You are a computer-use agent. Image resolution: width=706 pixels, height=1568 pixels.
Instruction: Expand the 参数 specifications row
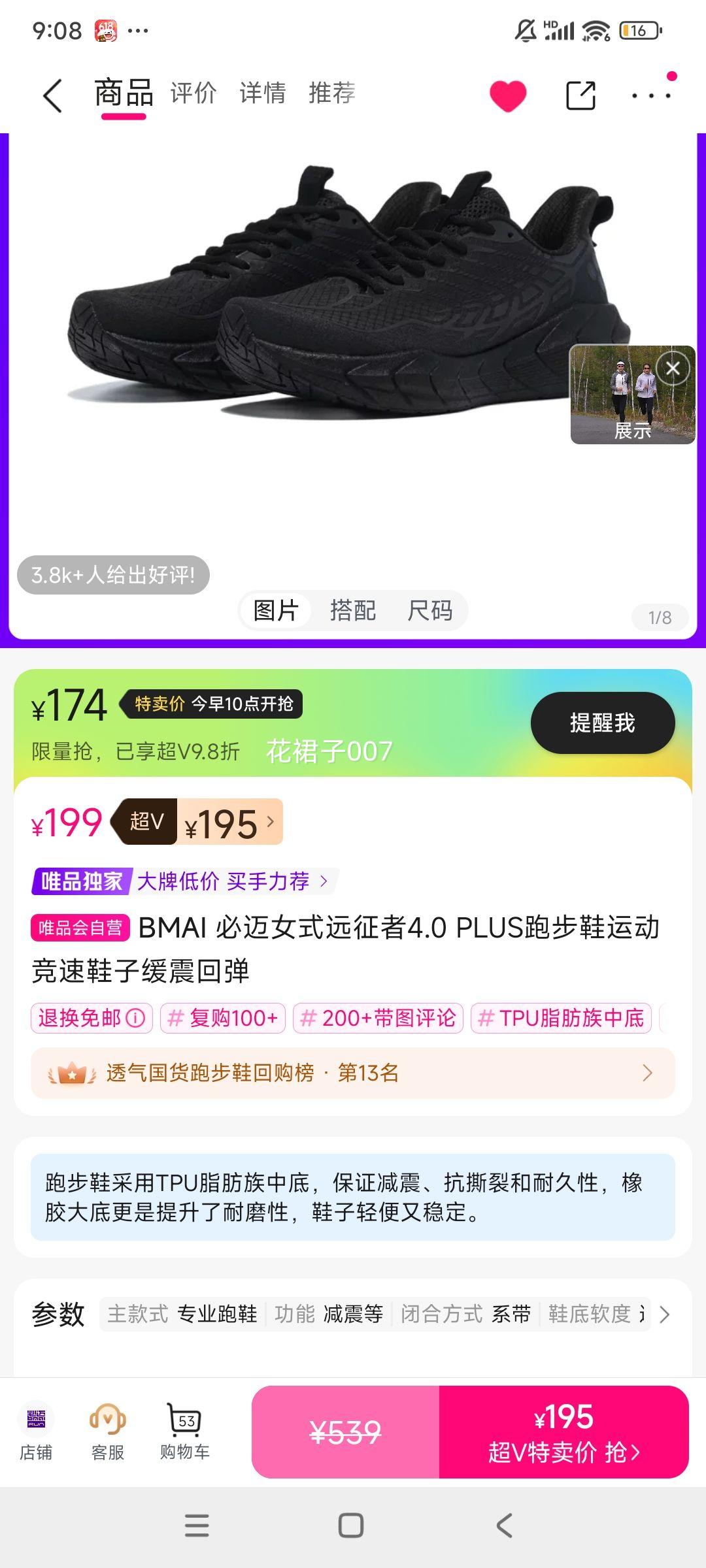[x=664, y=1314]
